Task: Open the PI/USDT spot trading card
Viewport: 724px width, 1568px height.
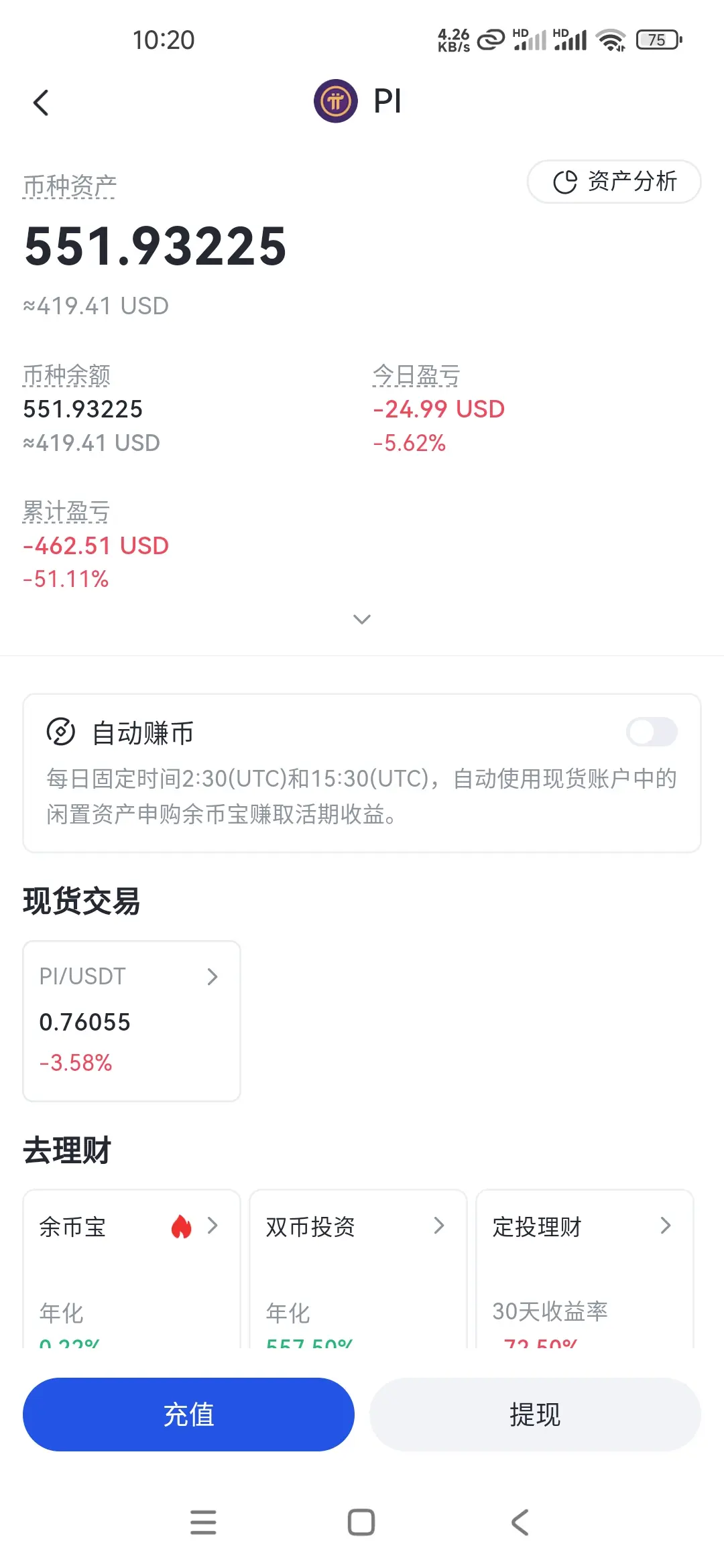Action: coord(132,1021)
